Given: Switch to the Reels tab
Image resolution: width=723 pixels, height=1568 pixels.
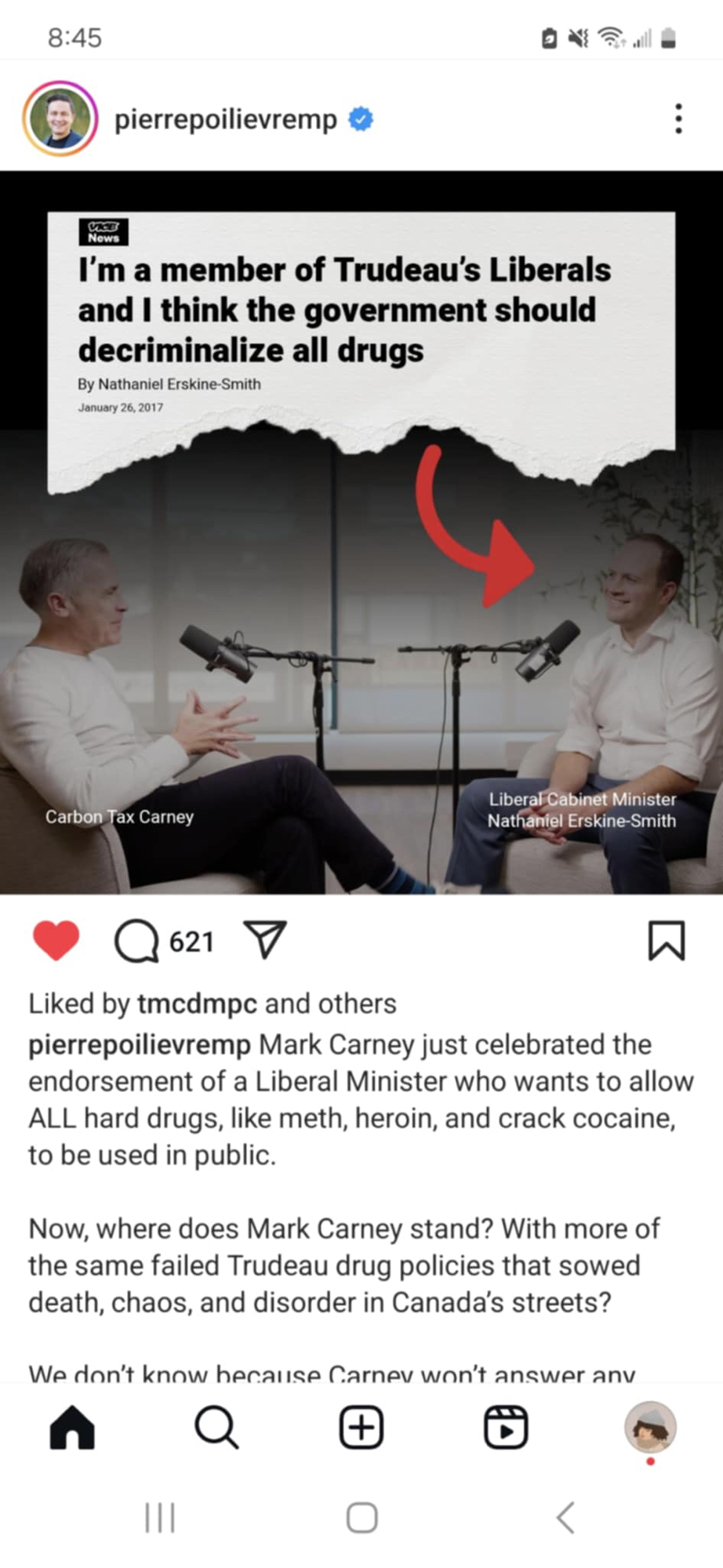Looking at the screenshot, I should pyautogui.click(x=506, y=1427).
